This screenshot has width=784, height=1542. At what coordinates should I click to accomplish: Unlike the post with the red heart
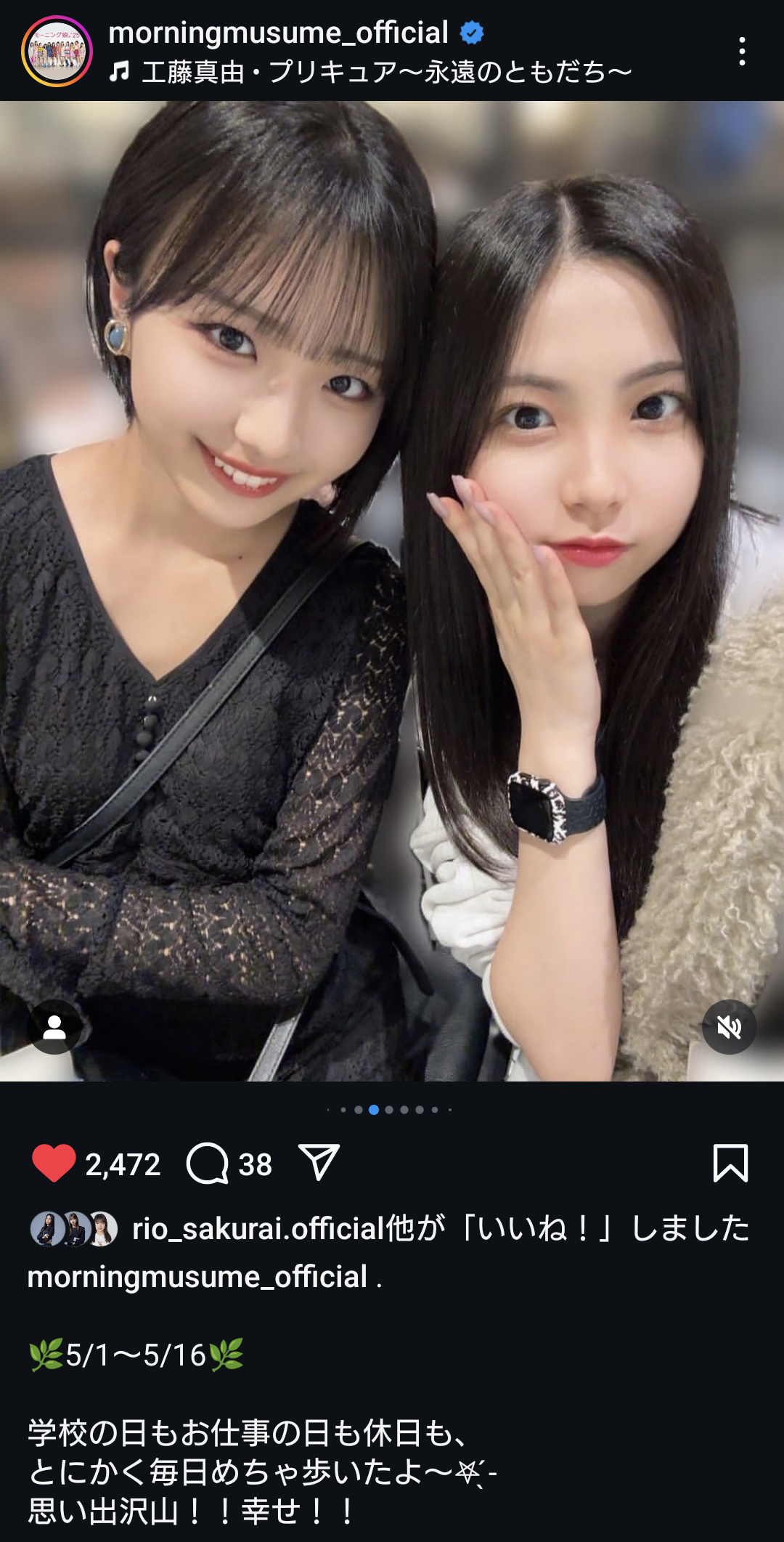(x=54, y=1164)
